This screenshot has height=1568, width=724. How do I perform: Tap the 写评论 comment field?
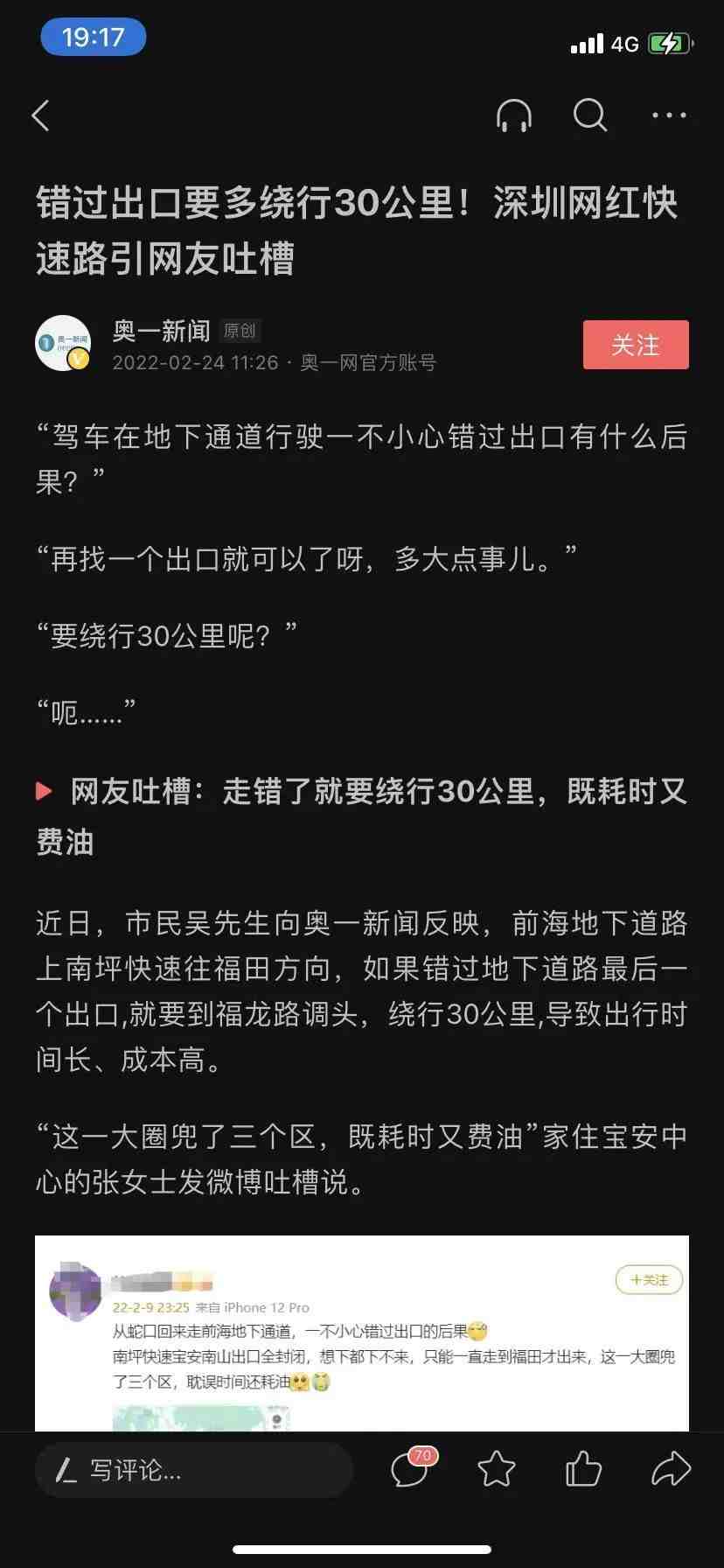click(x=194, y=1470)
